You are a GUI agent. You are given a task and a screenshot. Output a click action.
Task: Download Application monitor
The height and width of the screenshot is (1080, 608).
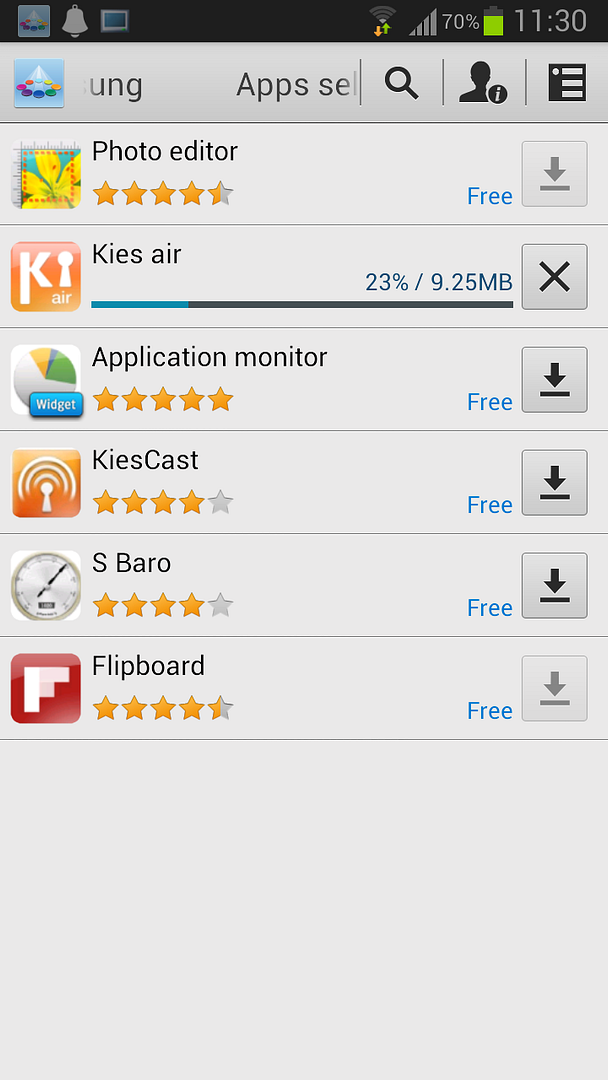[x=554, y=380]
